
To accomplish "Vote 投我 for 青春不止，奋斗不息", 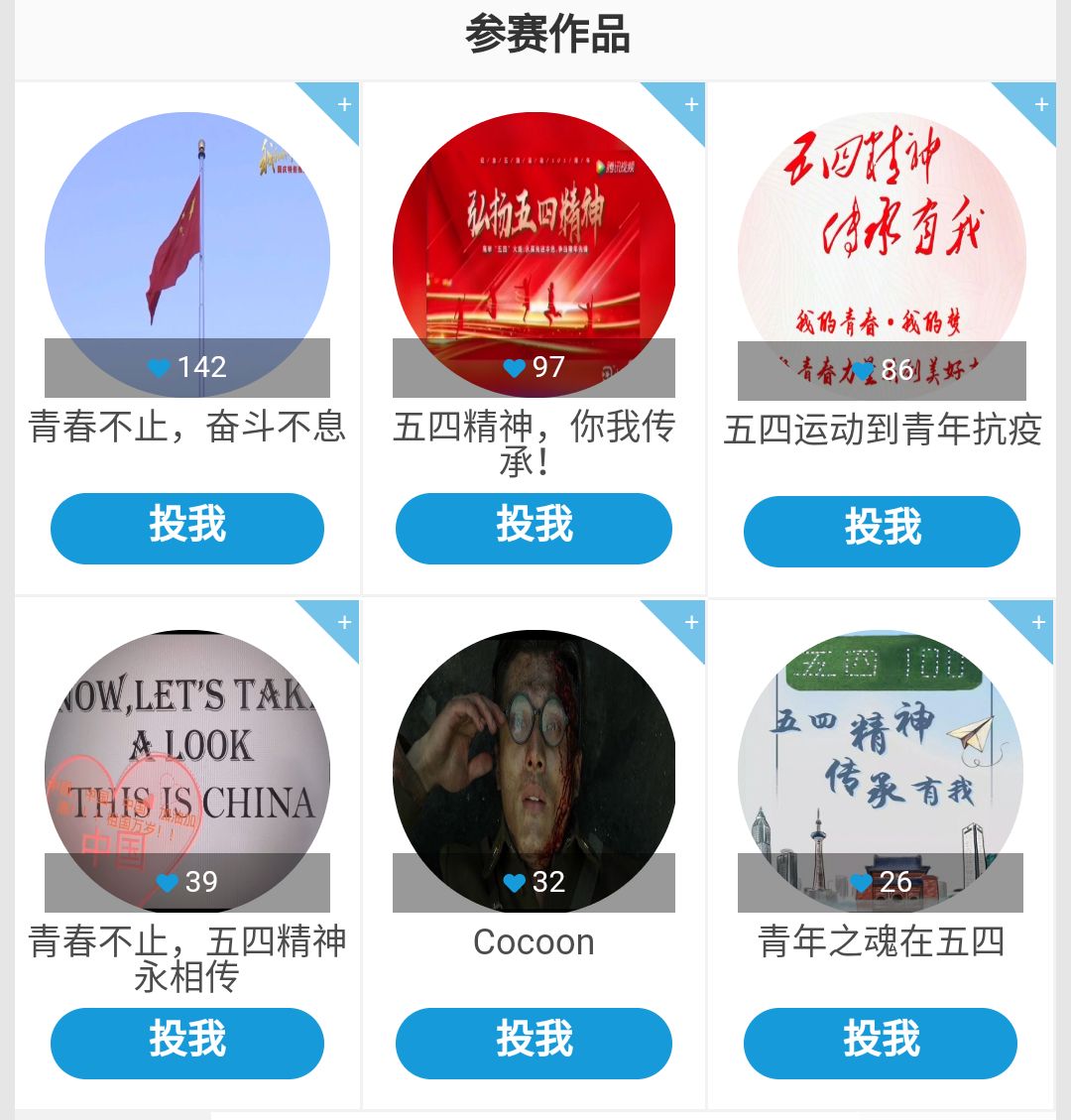I will (x=187, y=528).
